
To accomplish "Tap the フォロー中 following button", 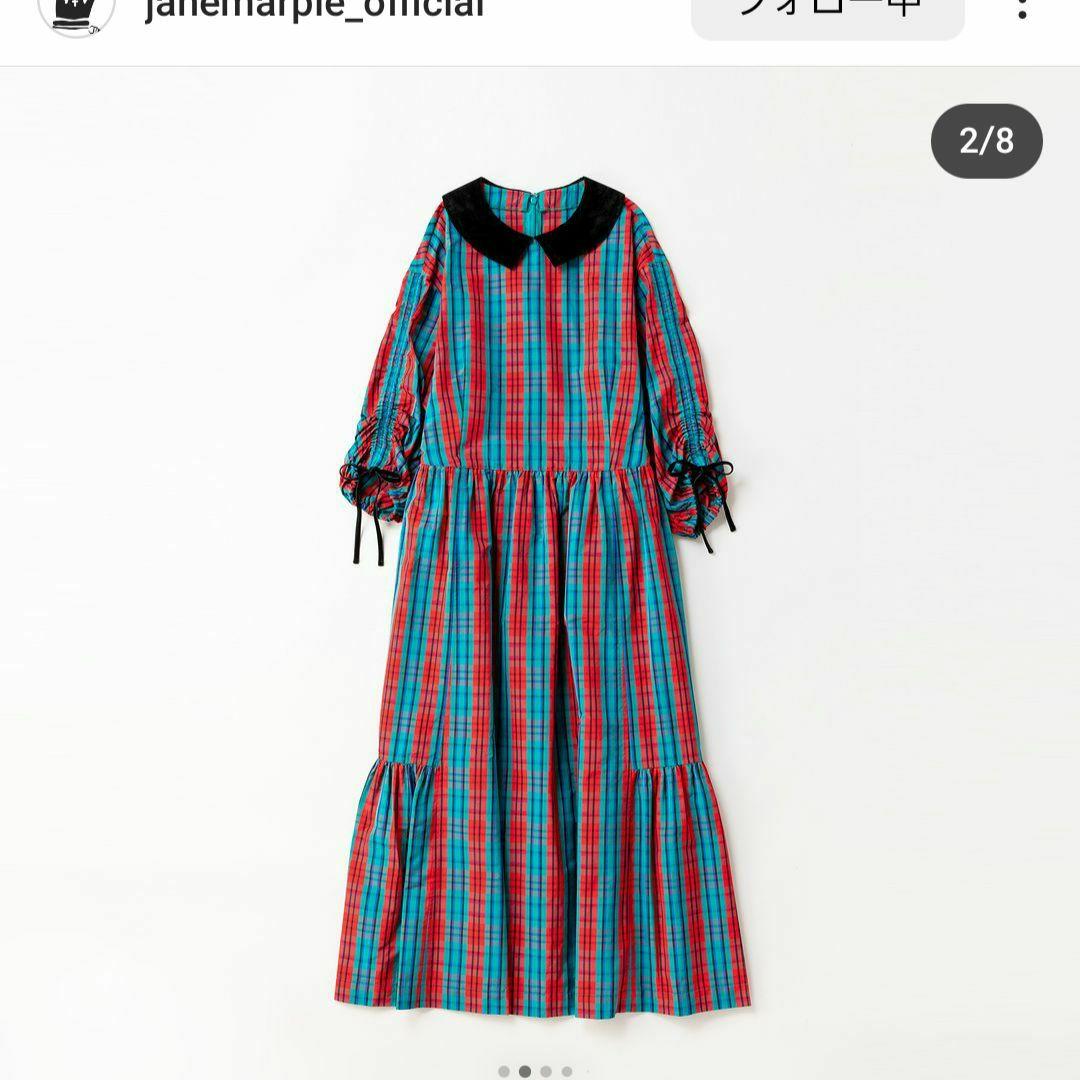I will [x=827, y=12].
